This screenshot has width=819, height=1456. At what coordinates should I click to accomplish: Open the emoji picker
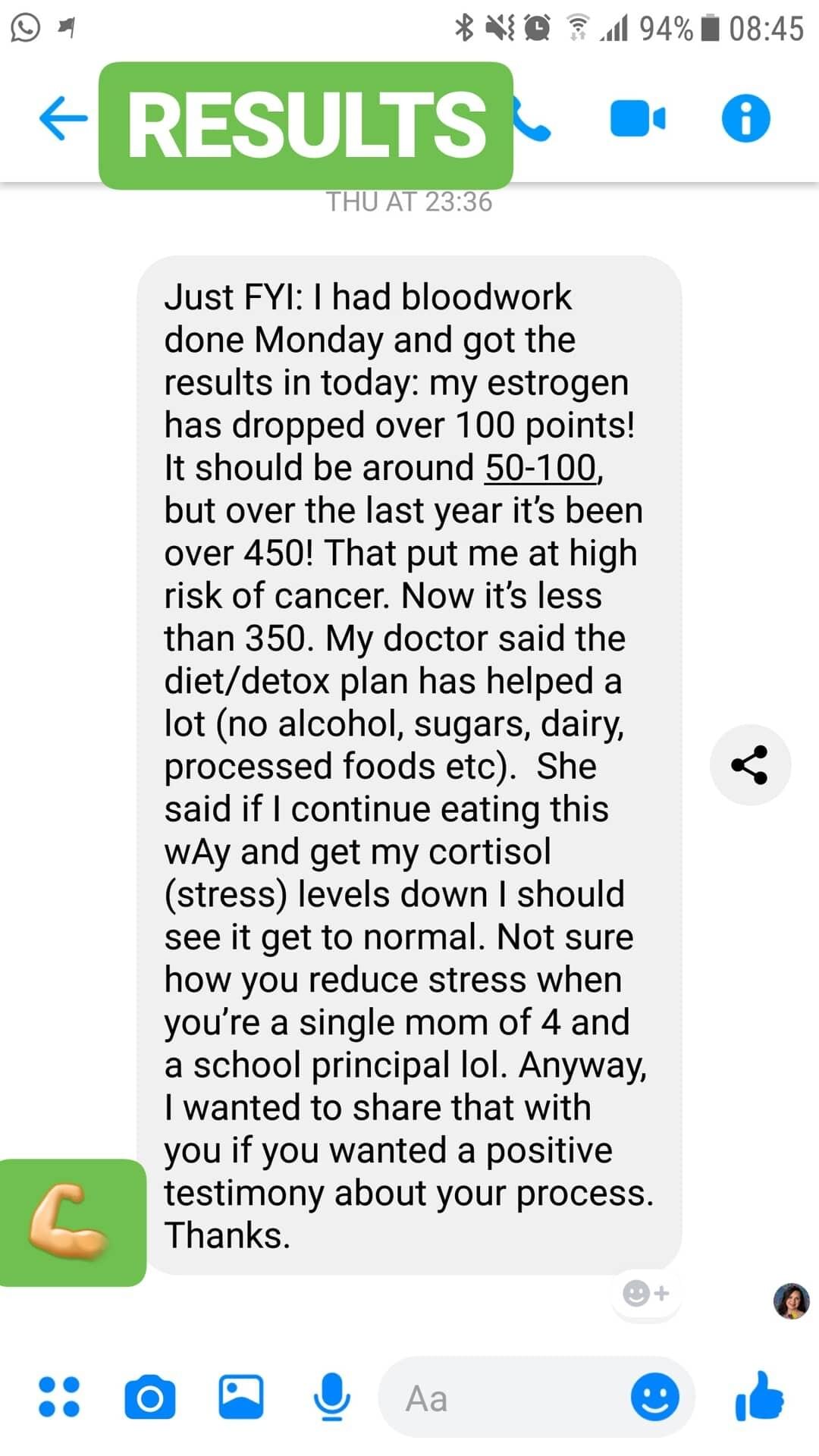(x=655, y=1397)
